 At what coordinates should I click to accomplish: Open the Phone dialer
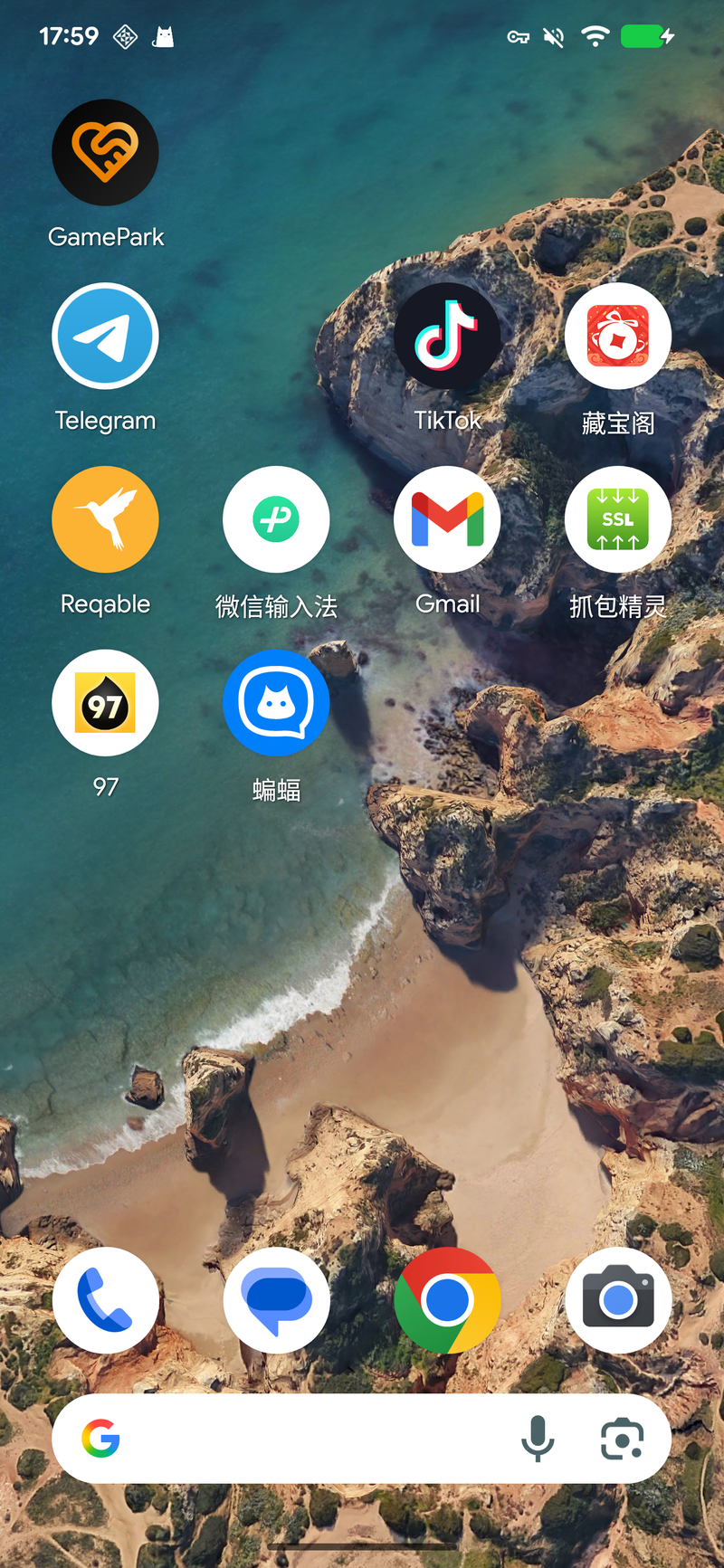click(x=105, y=1300)
